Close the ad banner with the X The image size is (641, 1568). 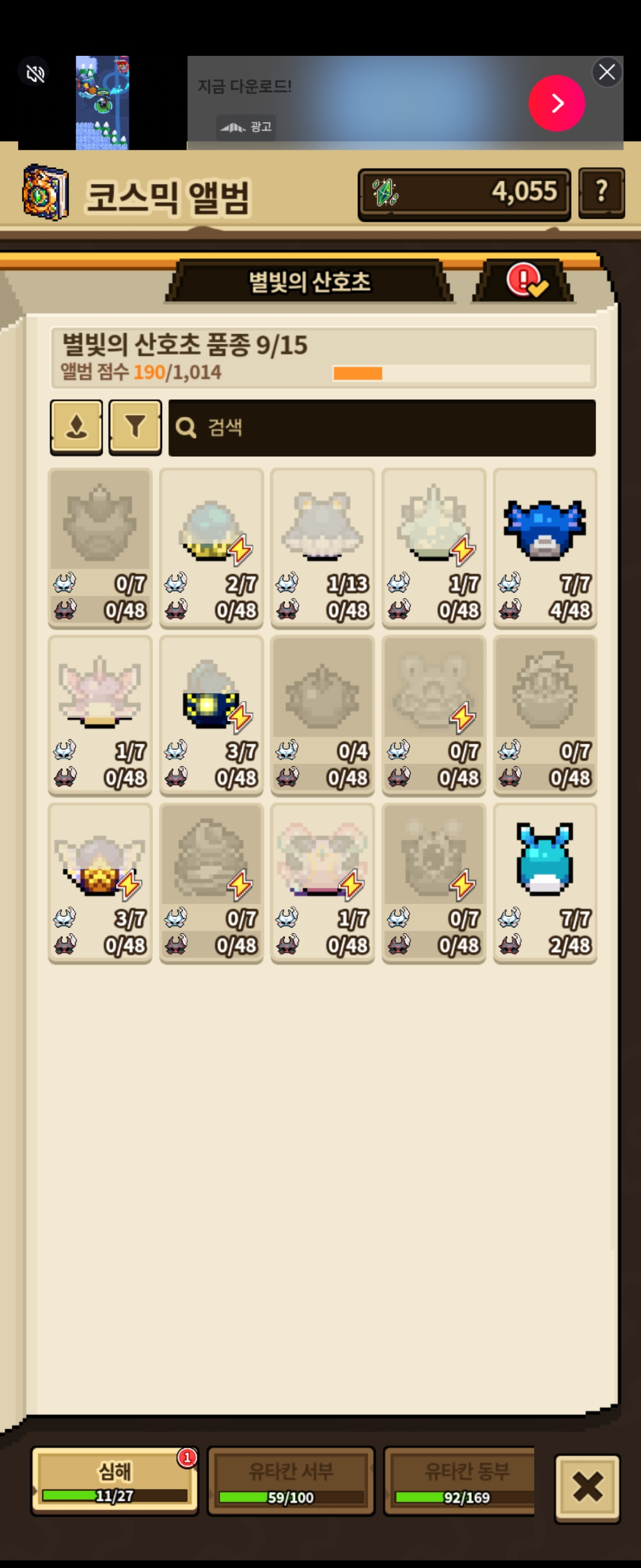click(607, 72)
